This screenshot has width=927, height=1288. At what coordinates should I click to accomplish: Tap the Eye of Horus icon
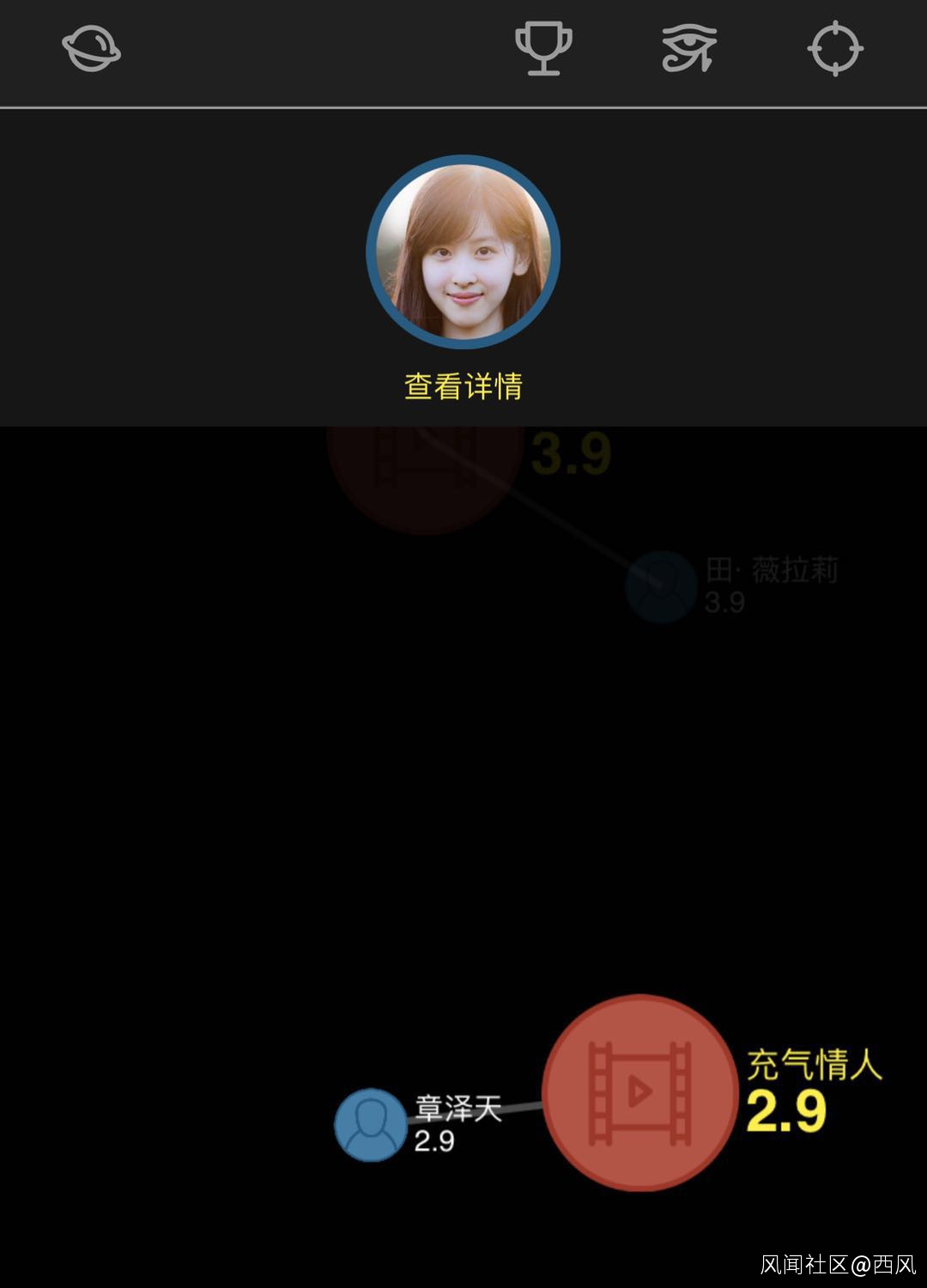coord(688,49)
